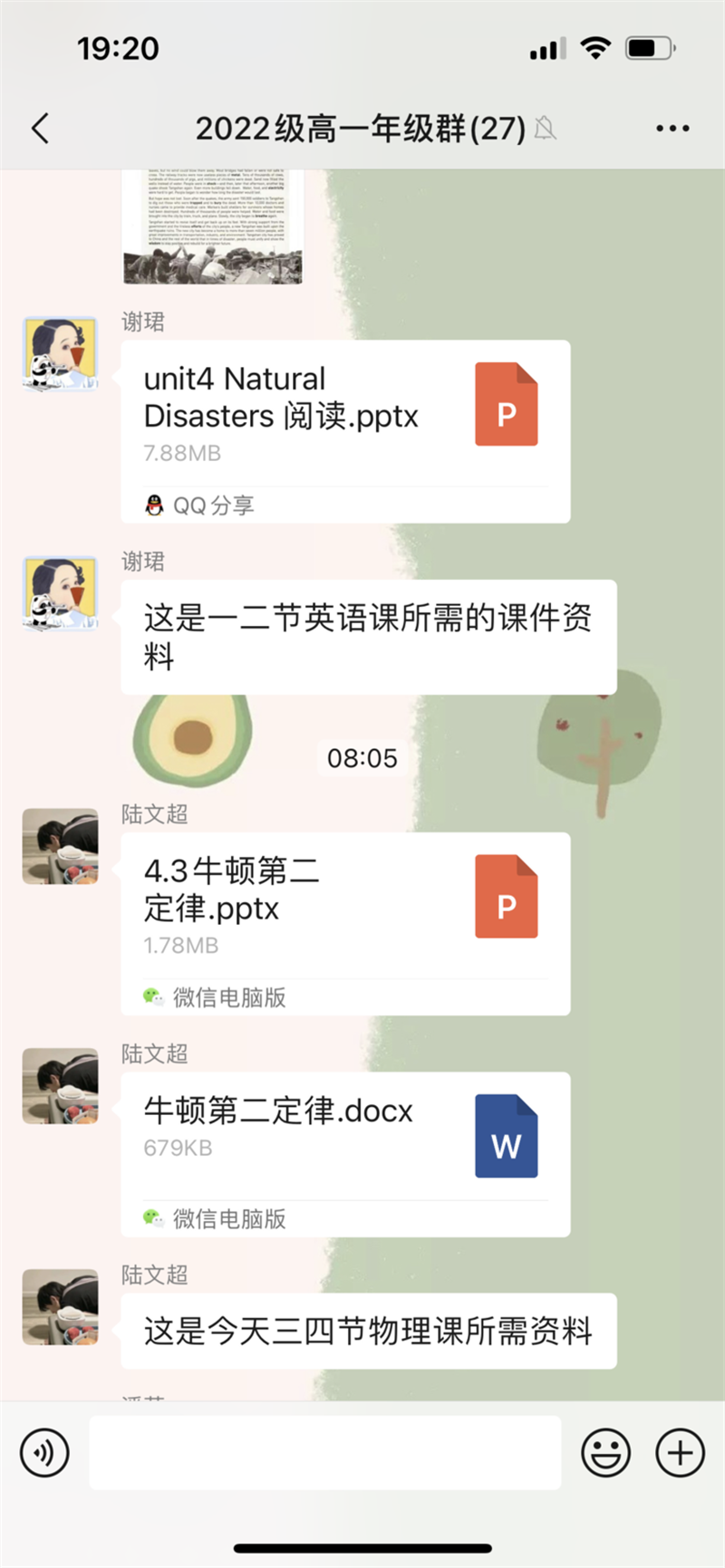Open unit4 Natural Disasters 阅读.pptx file
Screen dimensions: 725x1568
pos(344,417)
